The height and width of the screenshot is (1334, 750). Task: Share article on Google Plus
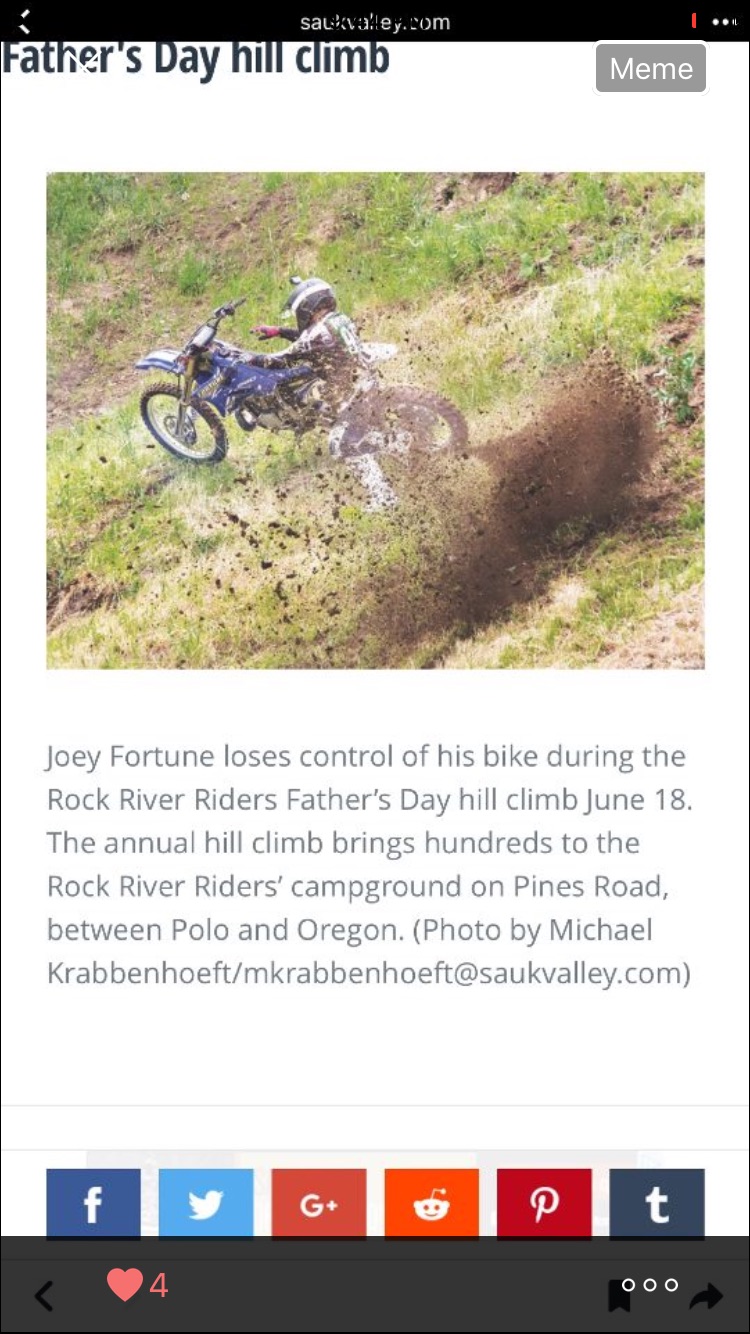pyautogui.click(x=319, y=1204)
